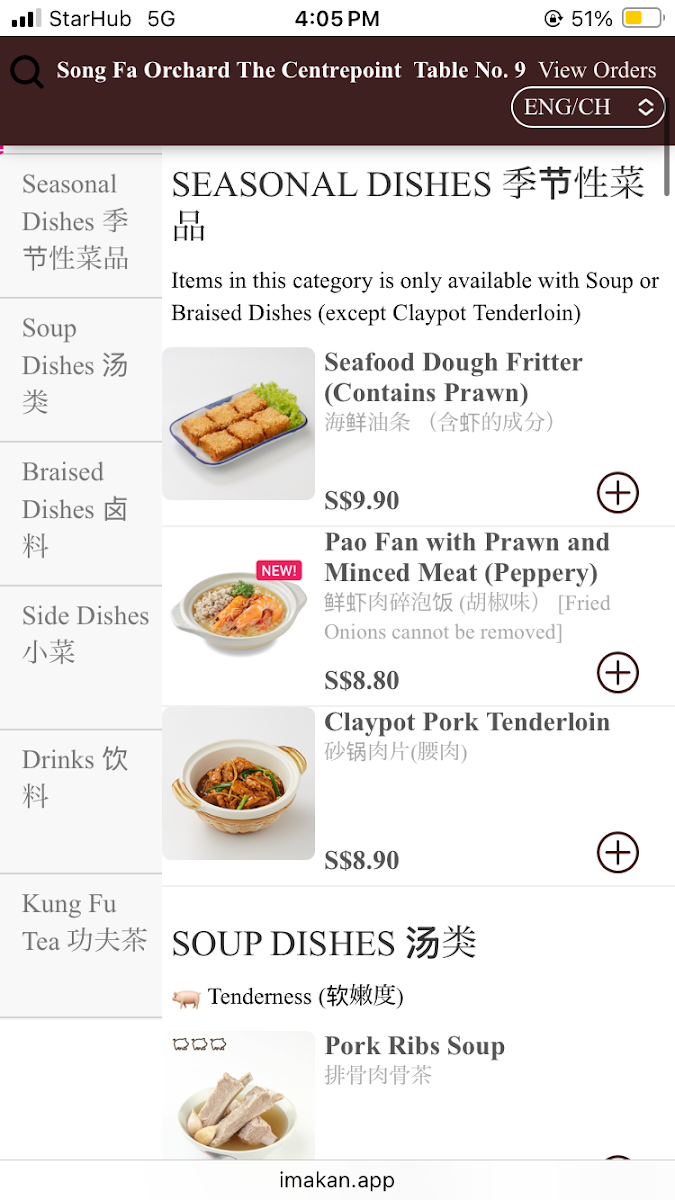Open the Pork Ribs Soup item
Screen dimensions: 675x1200
(x=414, y=1047)
